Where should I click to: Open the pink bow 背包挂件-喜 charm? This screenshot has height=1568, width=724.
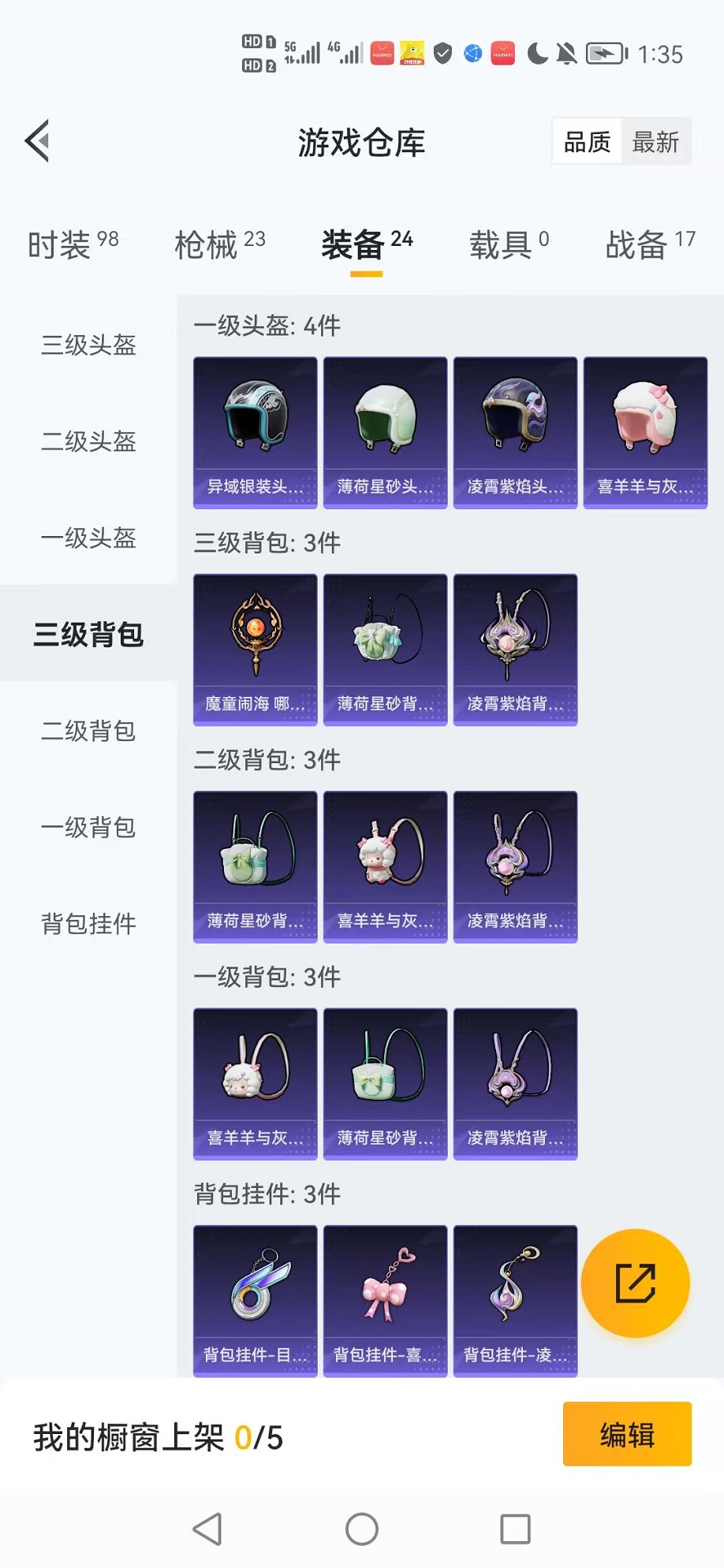[385, 1300]
